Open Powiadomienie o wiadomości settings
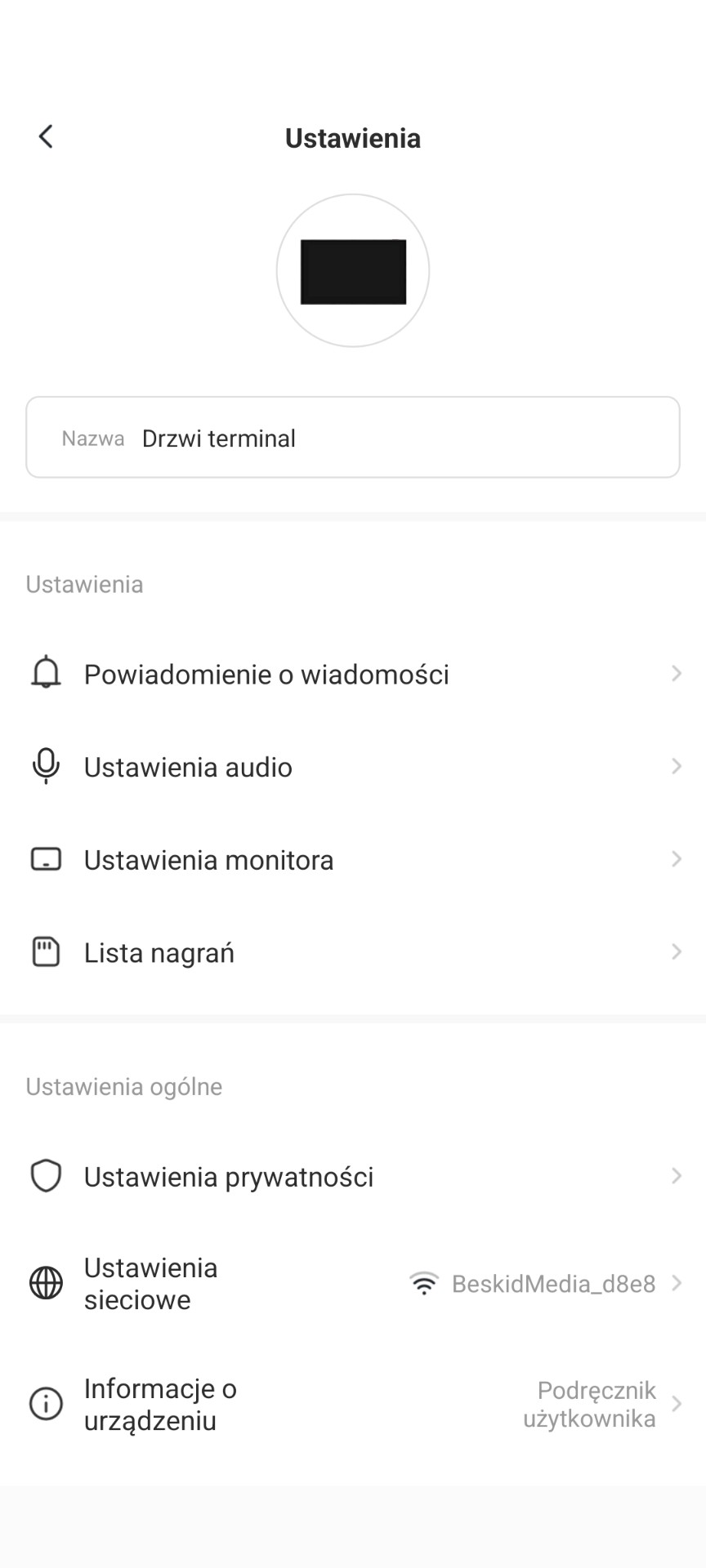Screen dimensions: 706x1568 point(353,675)
